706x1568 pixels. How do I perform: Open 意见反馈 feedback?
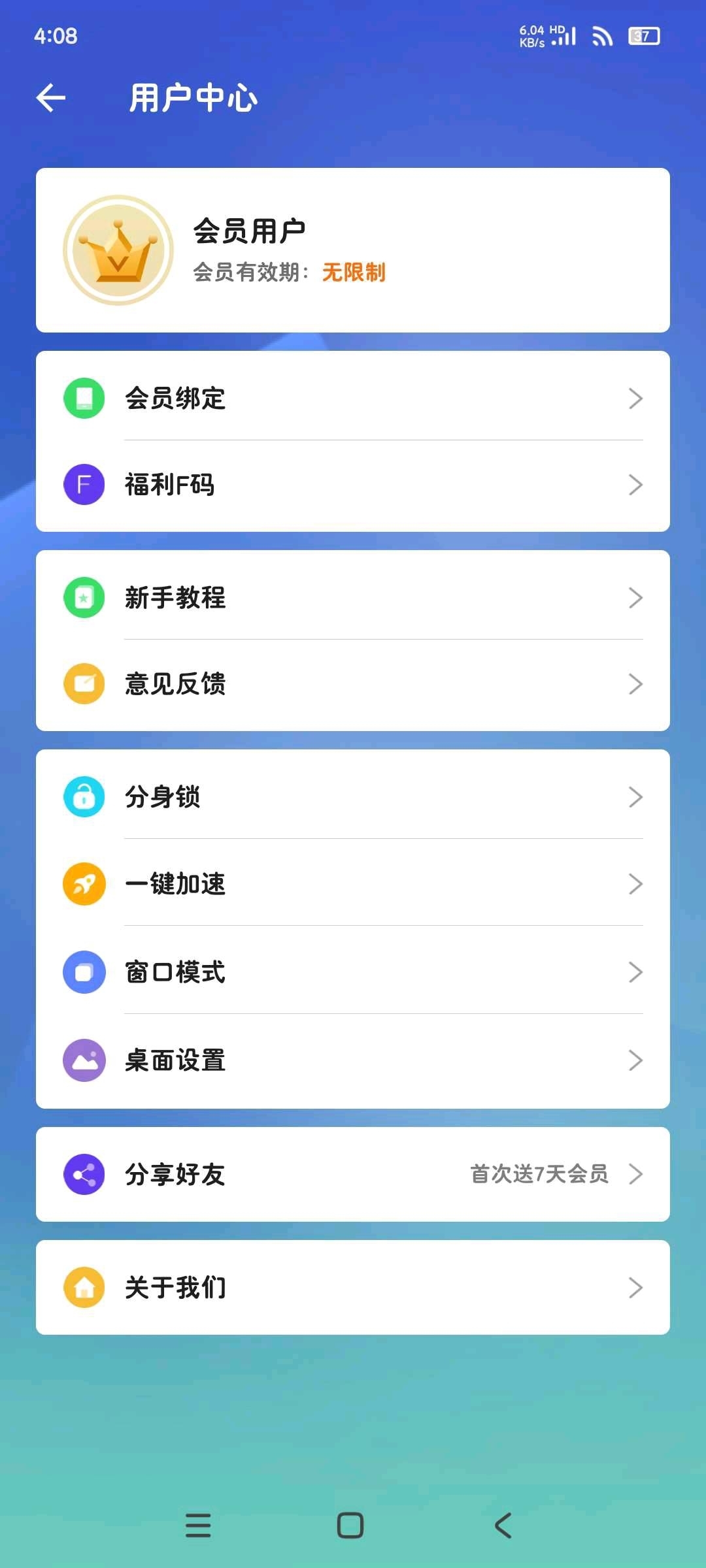click(x=353, y=684)
